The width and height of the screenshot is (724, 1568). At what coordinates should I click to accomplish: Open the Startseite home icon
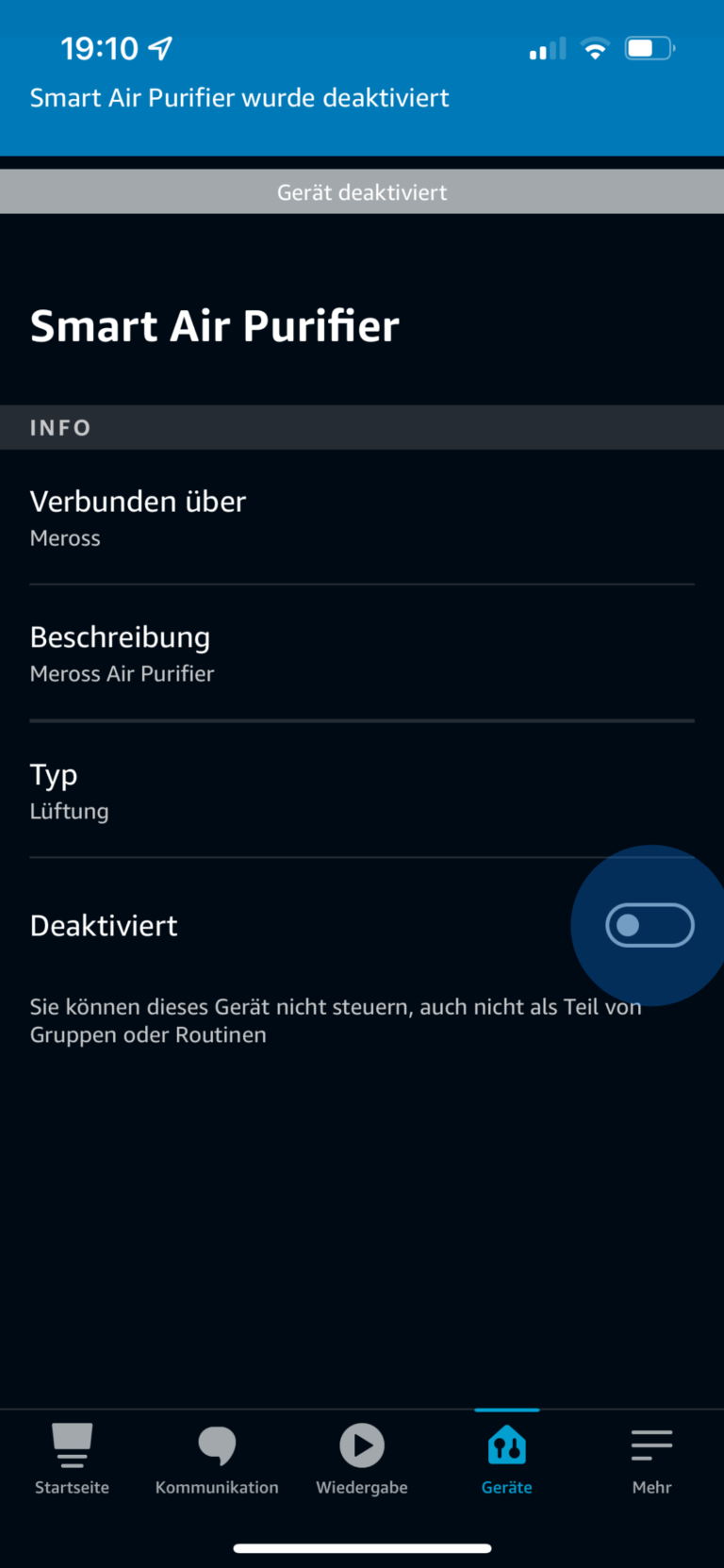[71, 1444]
